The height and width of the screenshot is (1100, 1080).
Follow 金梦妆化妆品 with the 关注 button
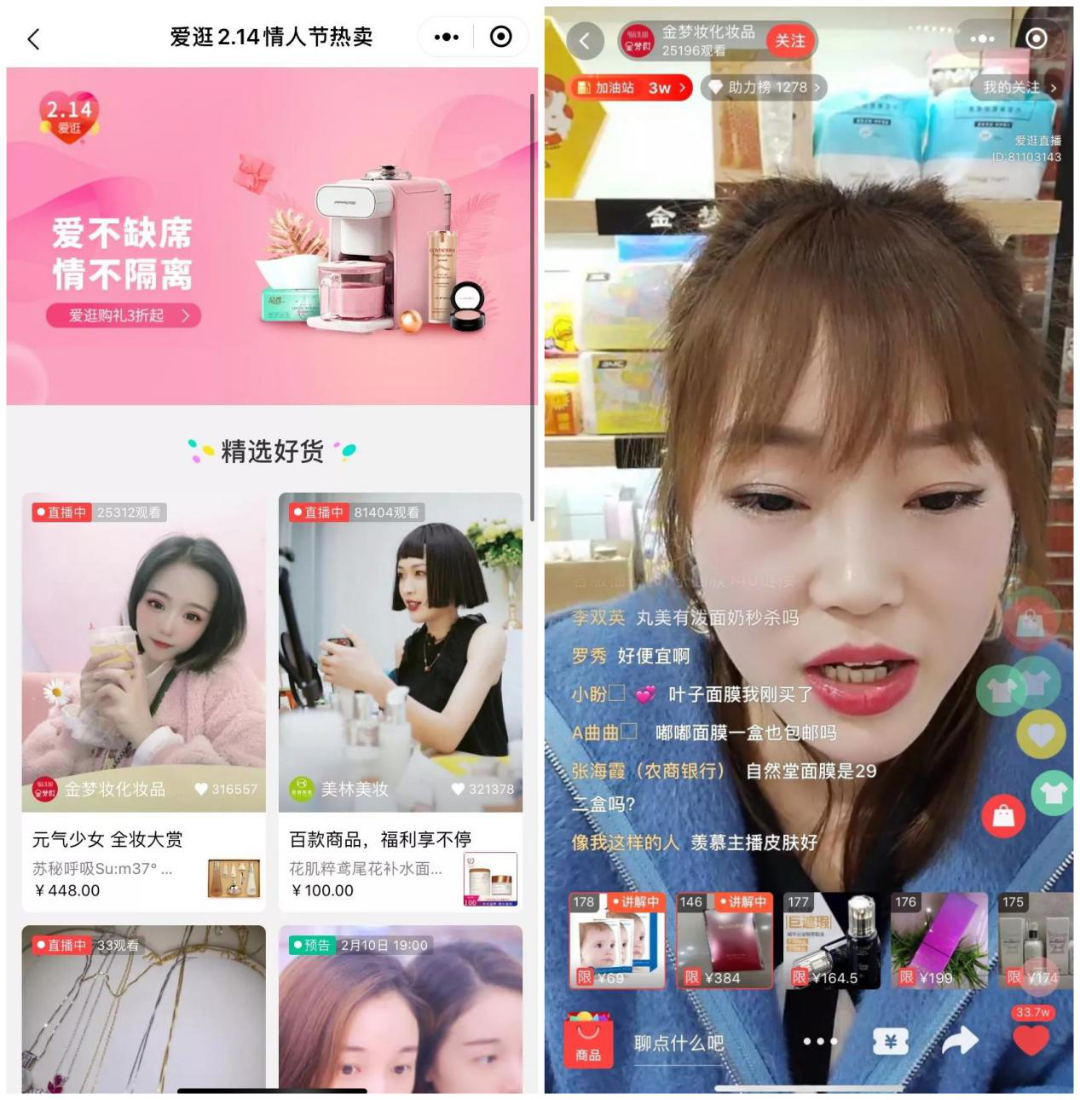[790, 41]
